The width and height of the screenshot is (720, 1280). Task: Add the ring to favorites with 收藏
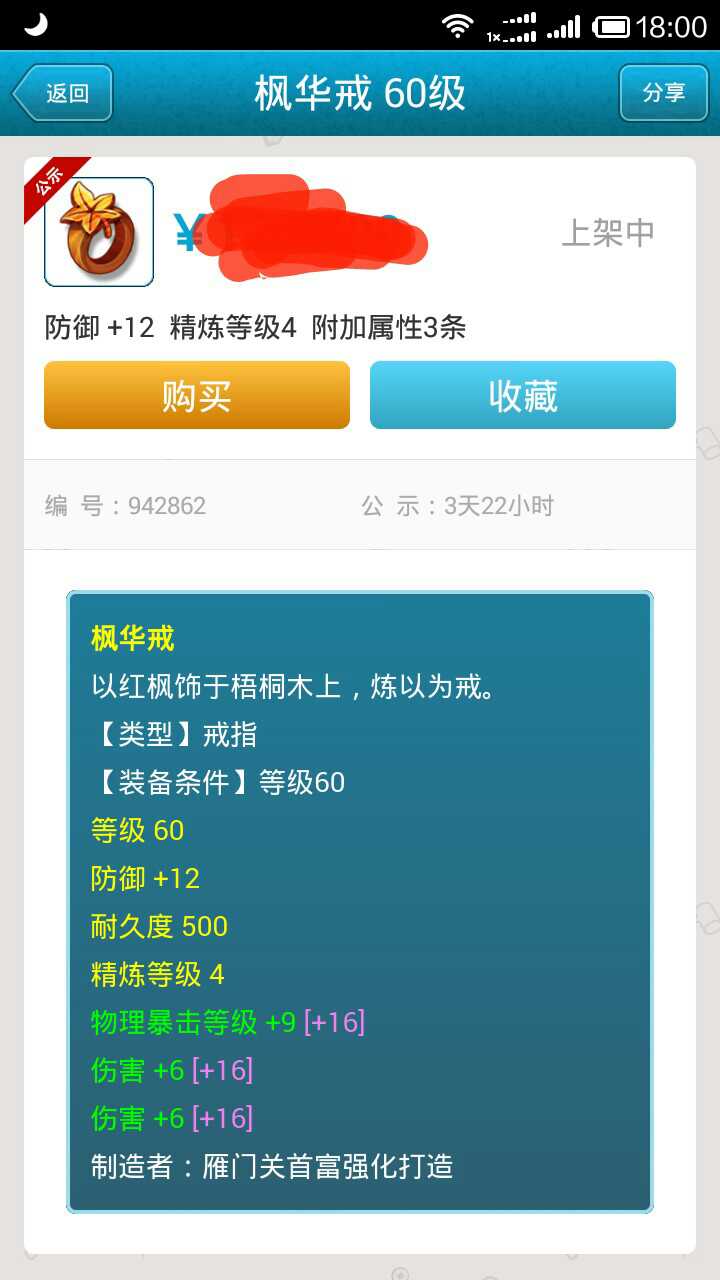point(523,395)
